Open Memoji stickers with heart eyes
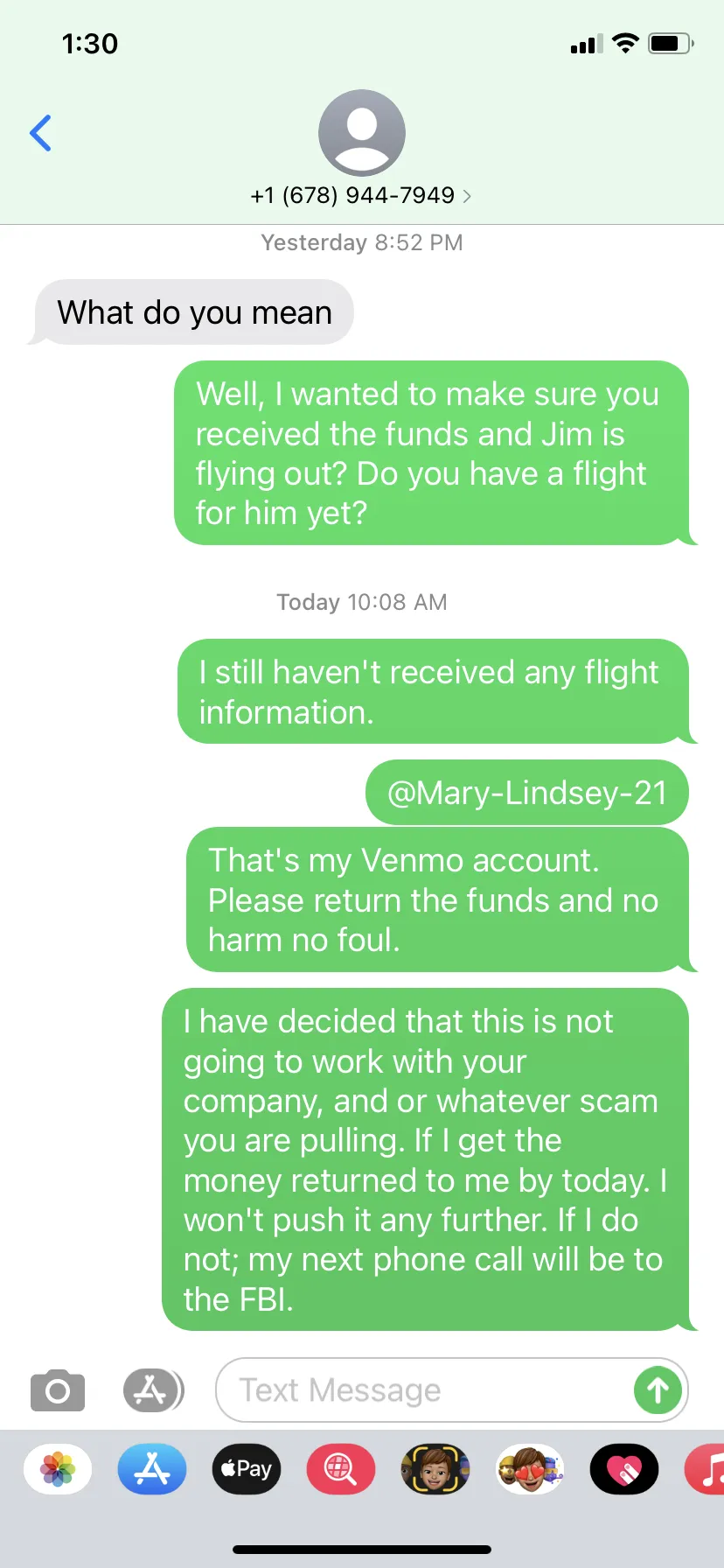The height and width of the screenshot is (1568, 724). point(530,1469)
